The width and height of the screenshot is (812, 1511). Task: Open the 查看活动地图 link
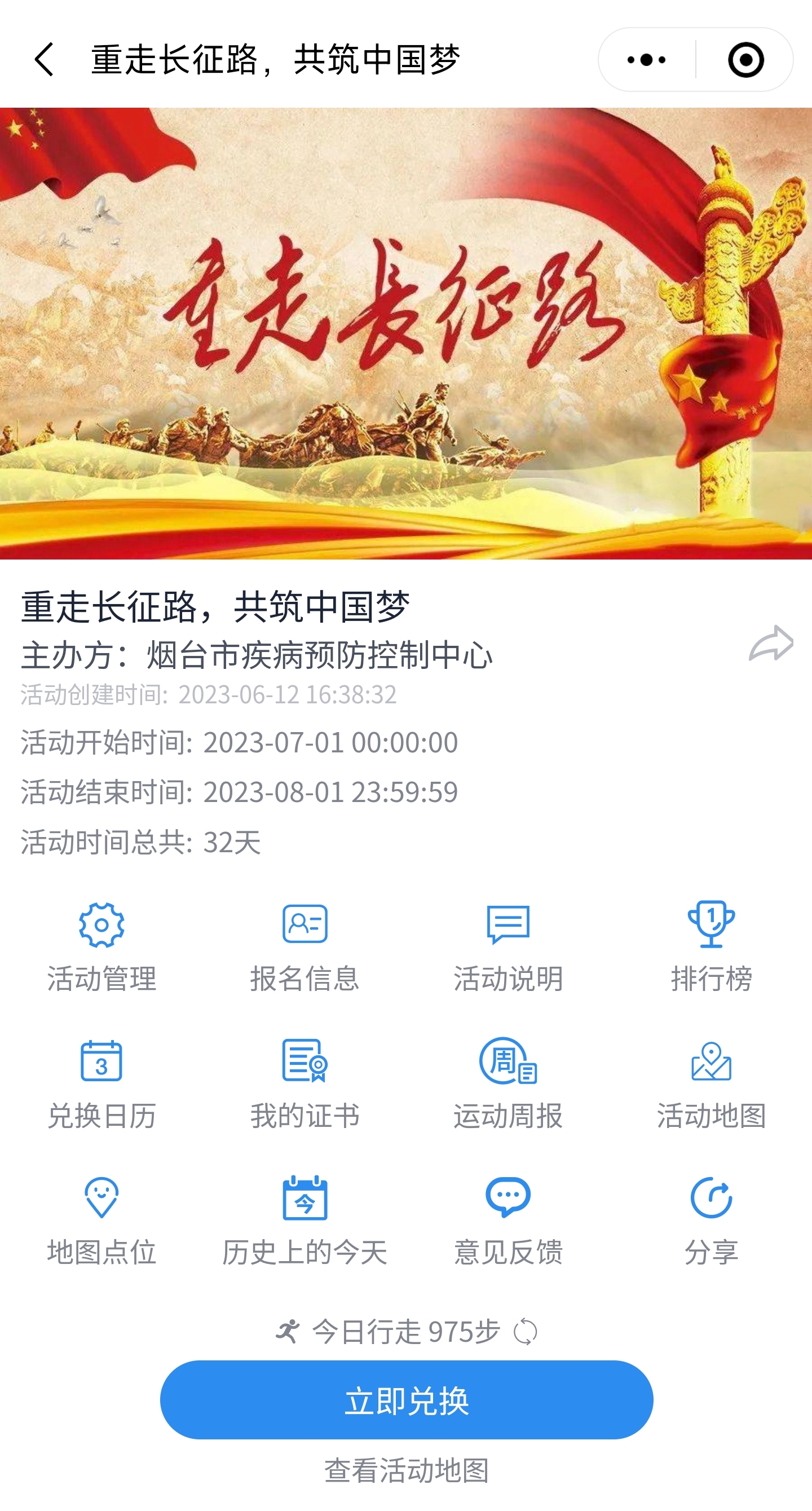407,1470
